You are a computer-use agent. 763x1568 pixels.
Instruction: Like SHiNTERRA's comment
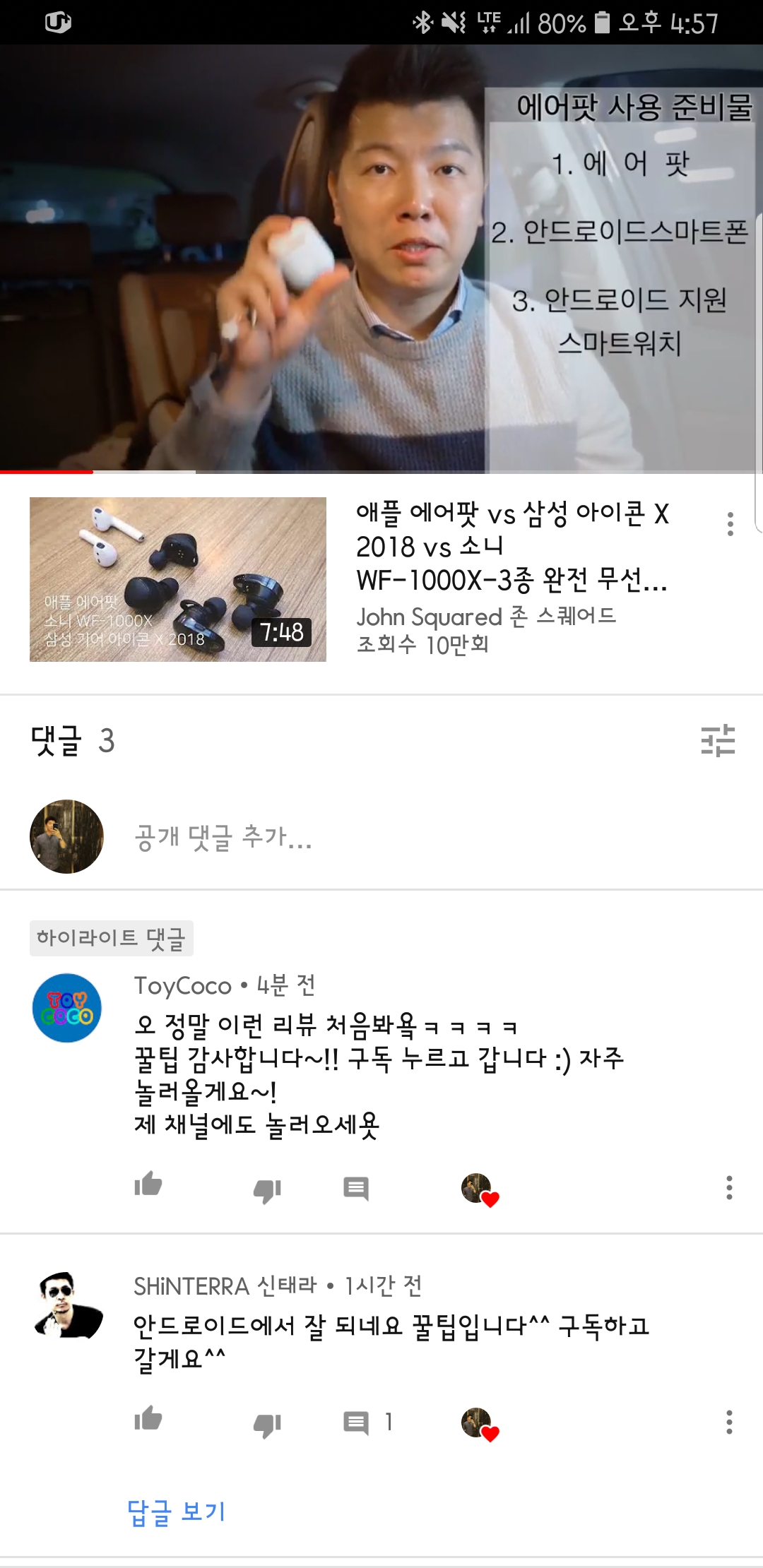click(148, 1419)
